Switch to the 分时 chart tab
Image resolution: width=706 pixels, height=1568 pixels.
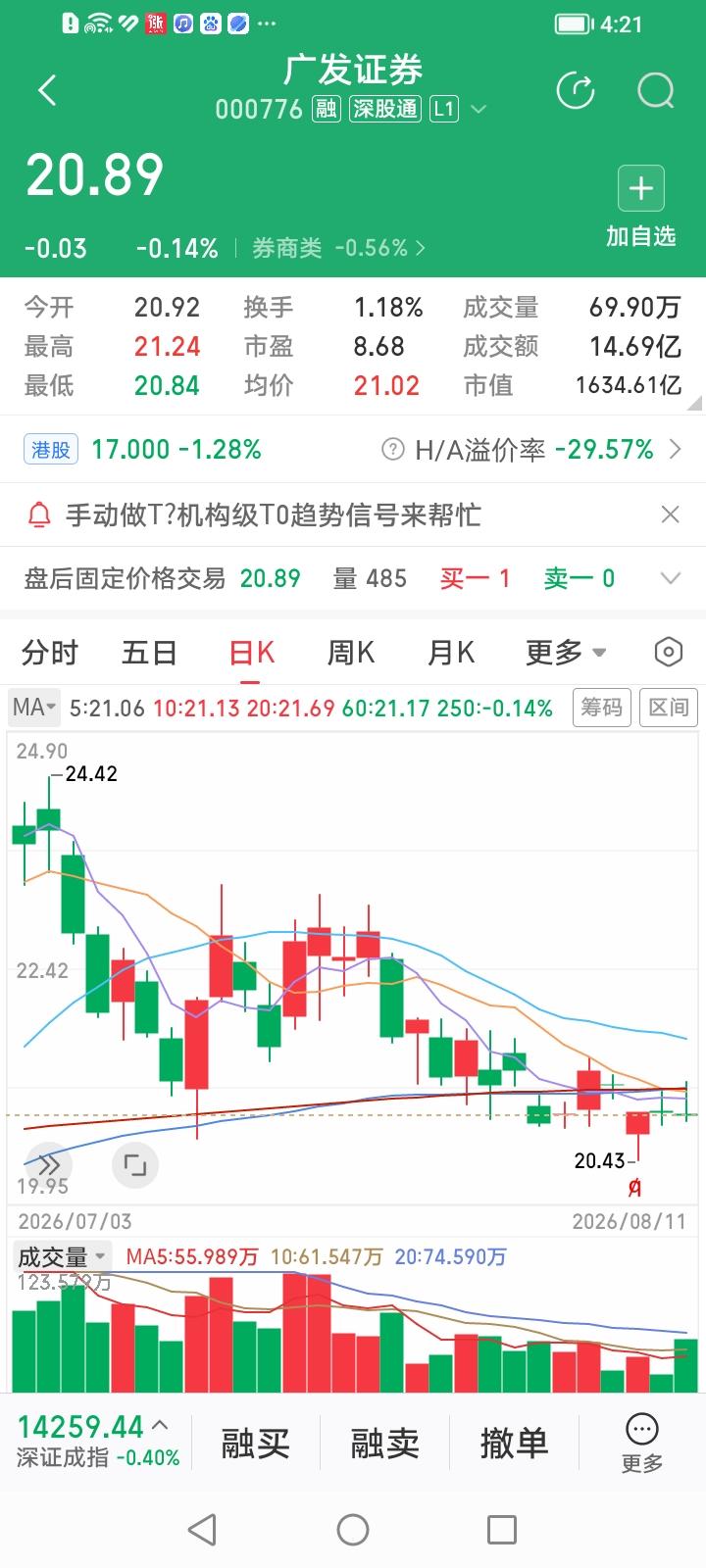point(49,653)
